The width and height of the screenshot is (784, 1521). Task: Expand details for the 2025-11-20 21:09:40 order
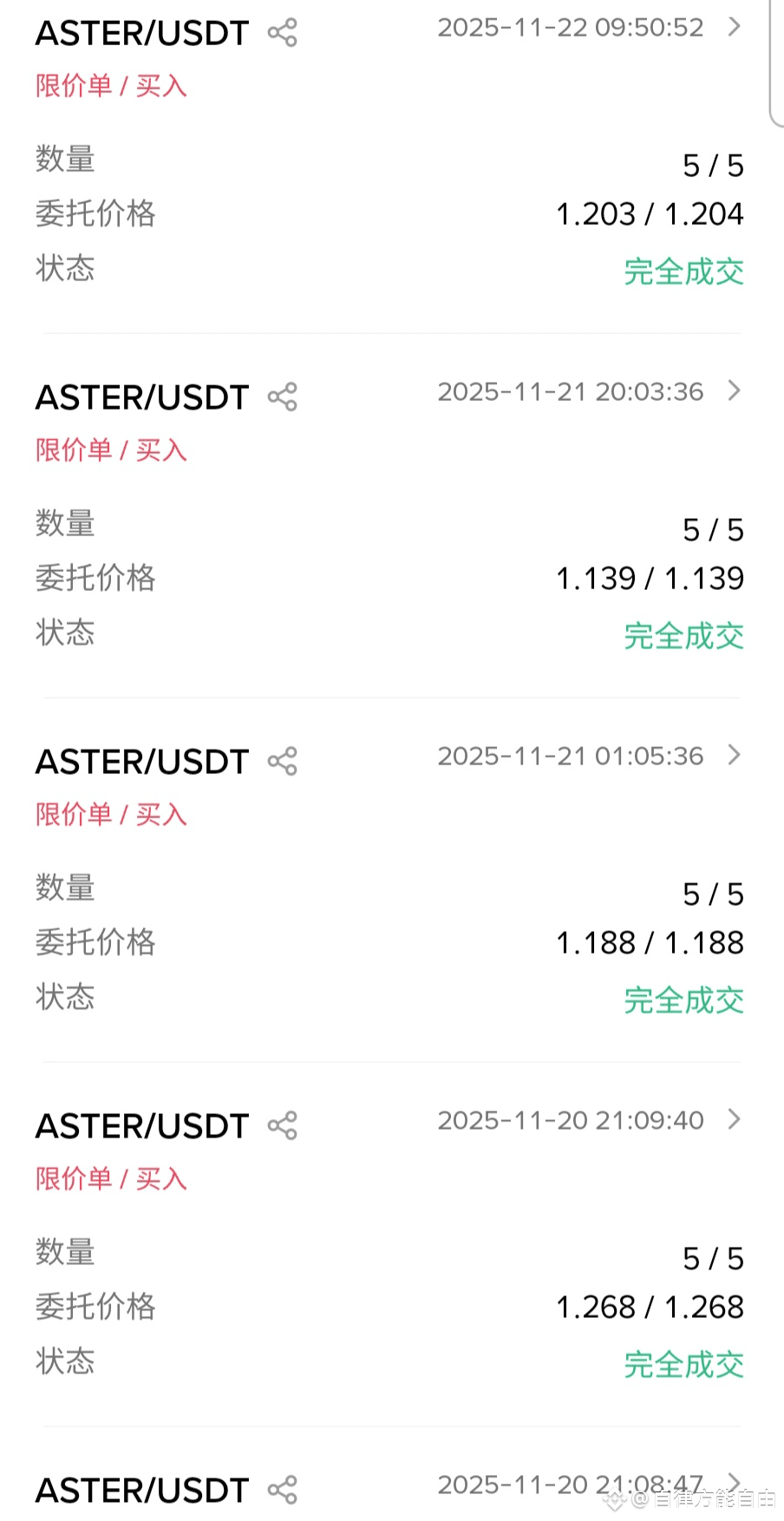click(734, 1120)
